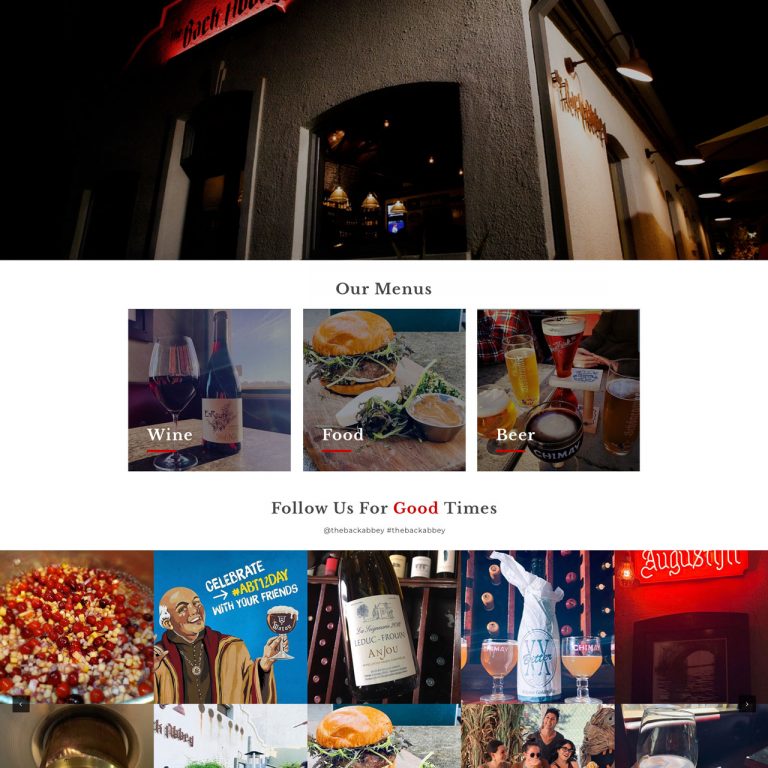The image size is (768, 768).
Task: Show previous Instagram photos with left arrow
Action: [x=21, y=704]
